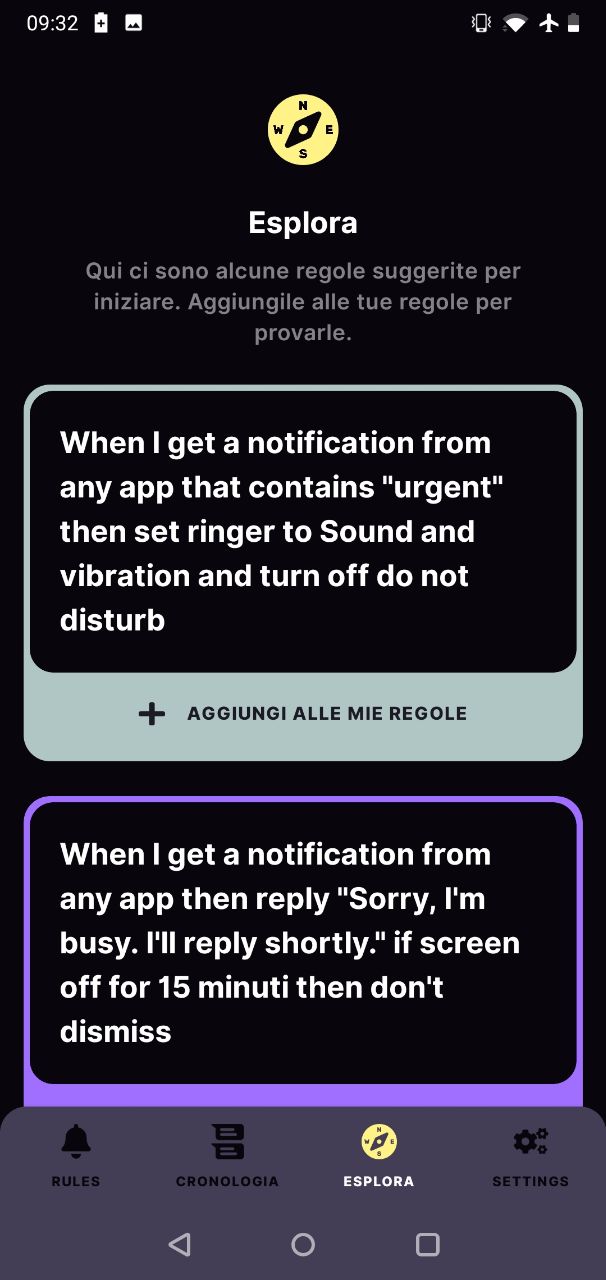Screen dimensions: 606x1280
Task: Open the "Sorry, I'm busy" auto-reply rule card
Action: 303,943
